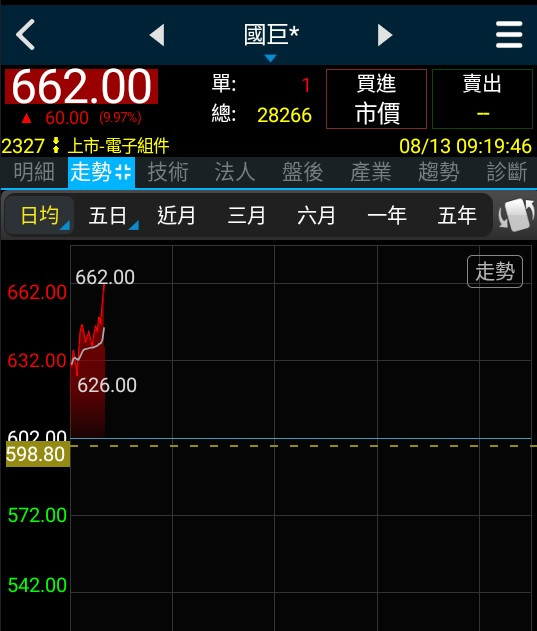Viewport: 537px width, 631px height.
Task: View the 盤後 tab
Action: pyautogui.click(x=303, y=172)
